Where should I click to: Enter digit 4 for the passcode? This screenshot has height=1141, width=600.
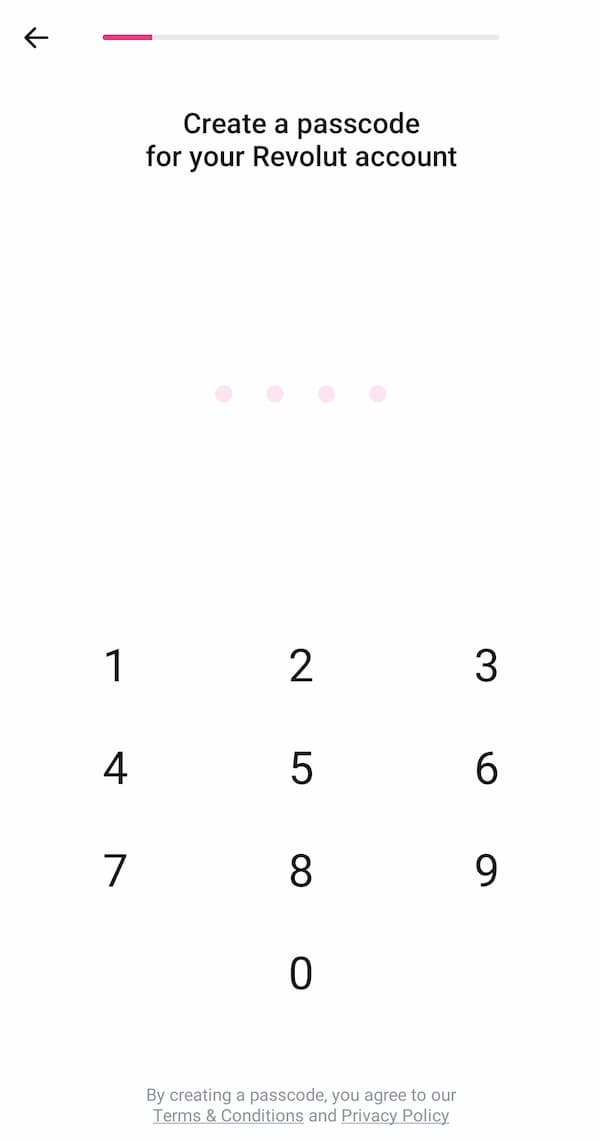point(115,768)
